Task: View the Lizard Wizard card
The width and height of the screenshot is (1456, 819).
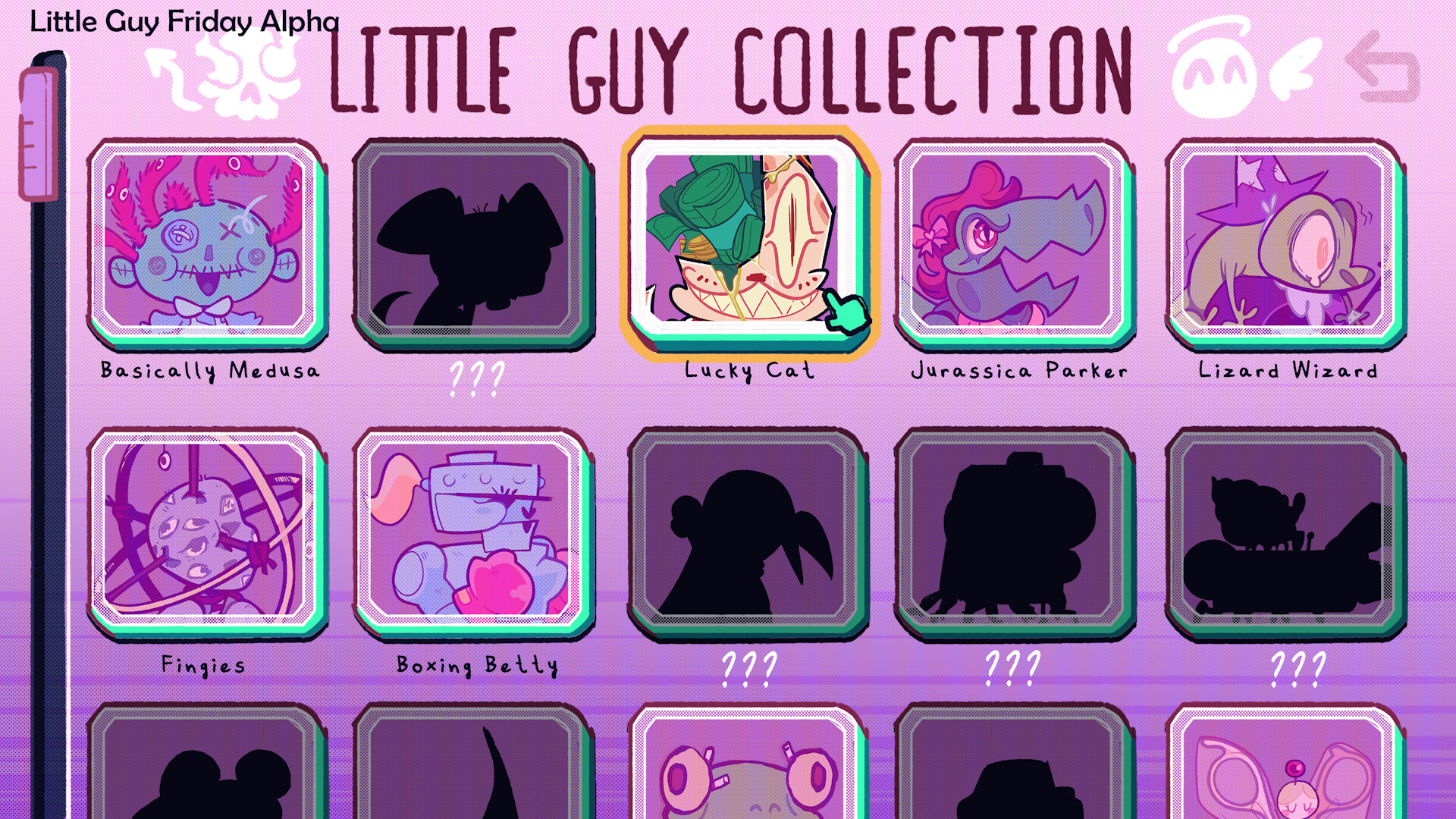Action: 1284,243
